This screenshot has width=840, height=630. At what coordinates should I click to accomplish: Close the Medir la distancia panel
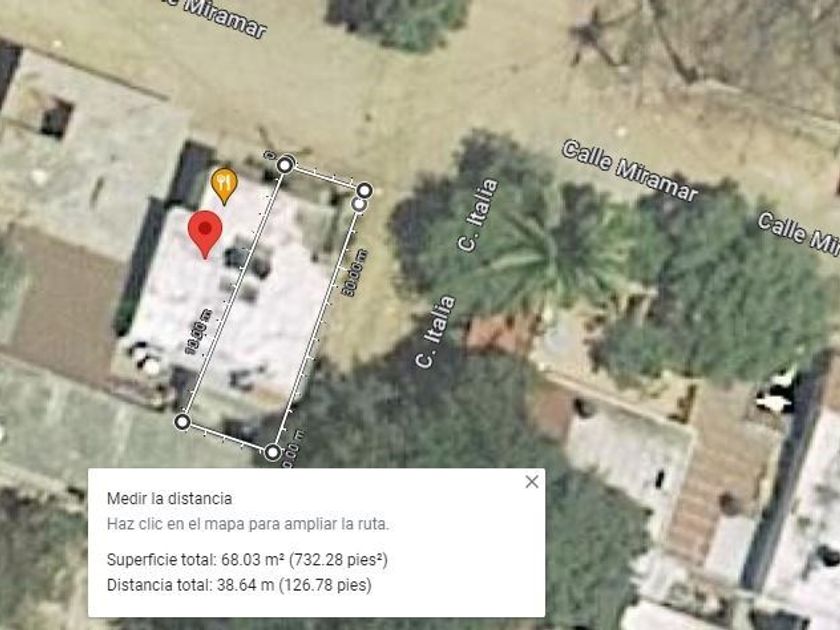(532, 482)
